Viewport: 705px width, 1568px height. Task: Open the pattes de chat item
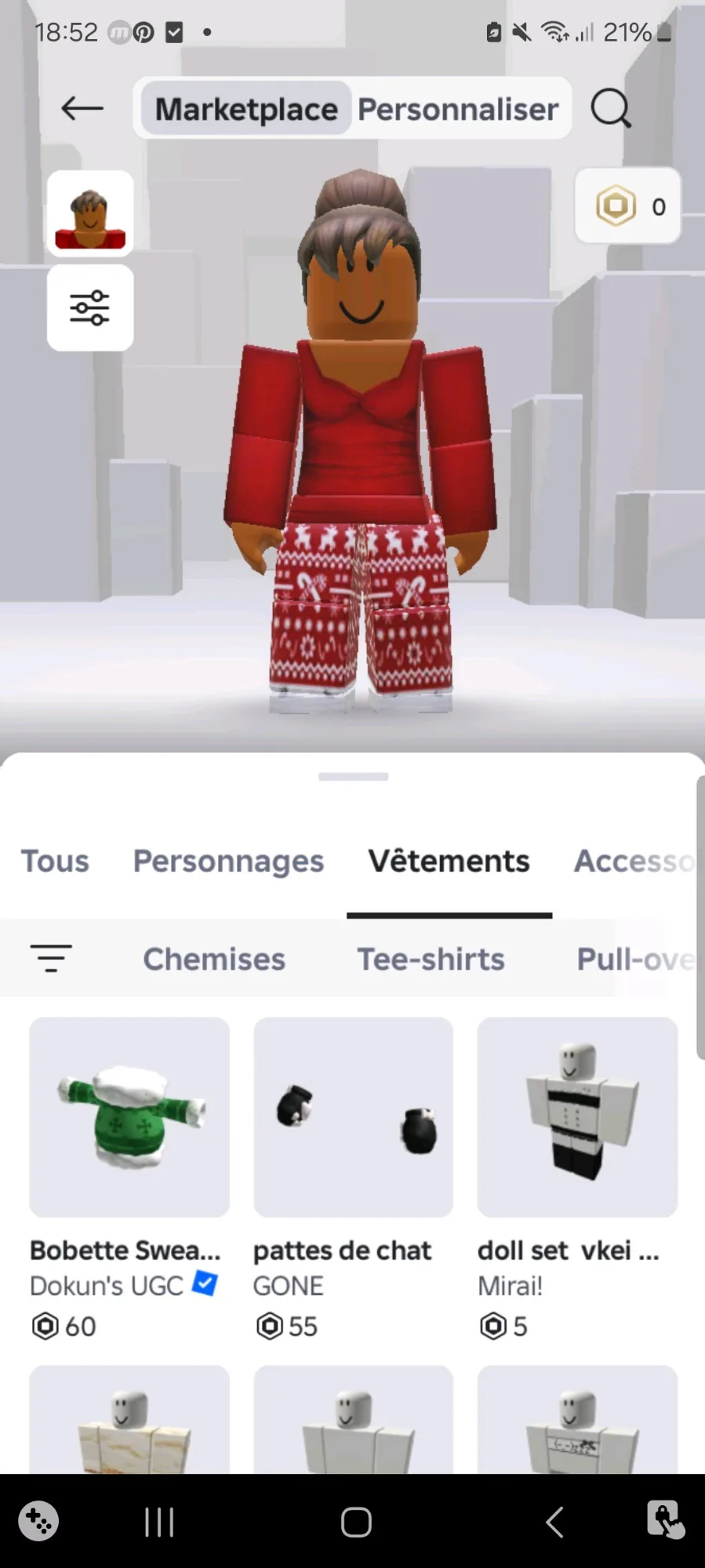tap(353, 1118)
